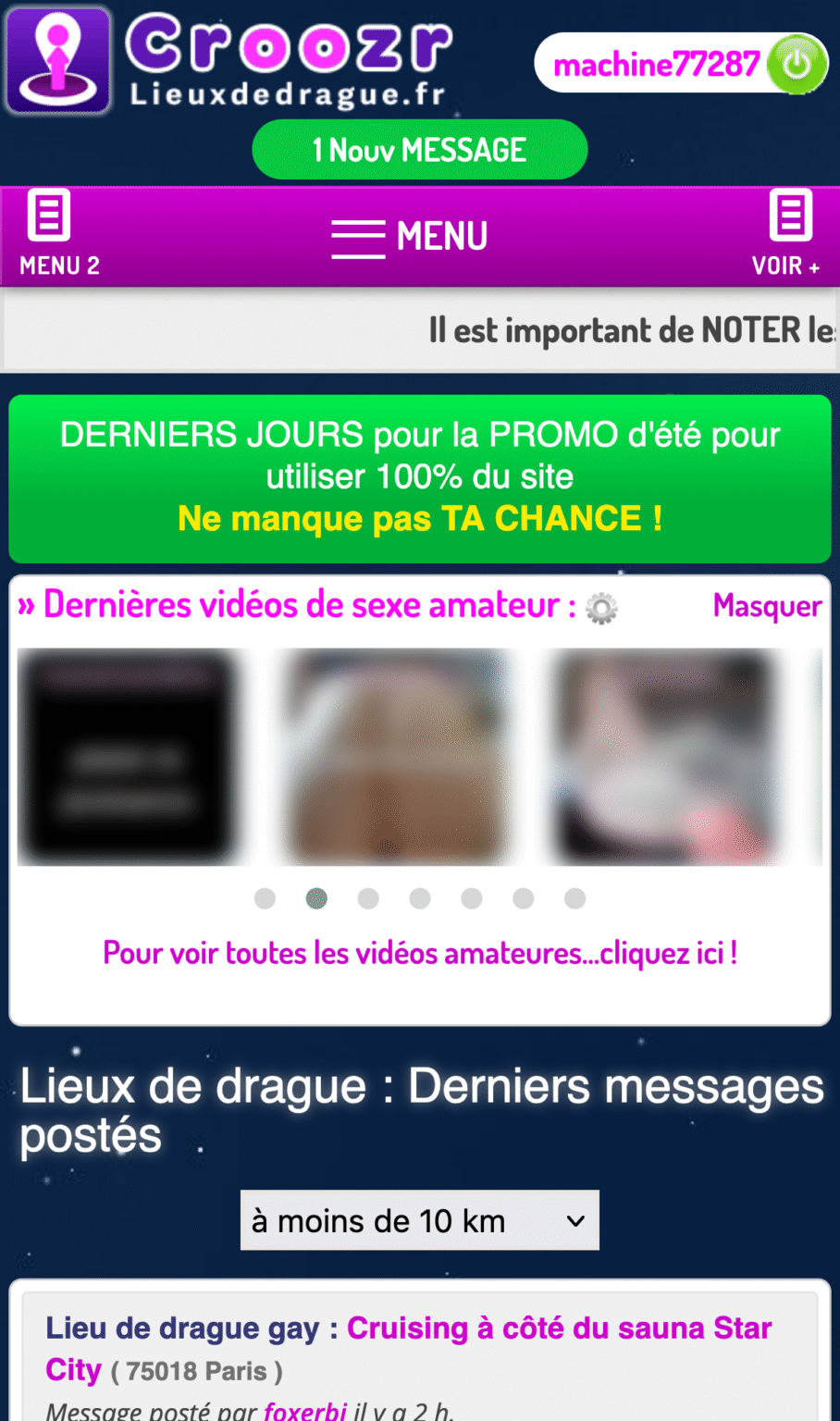Open the machine77287 profile name
Image resolution: width=840 pixels, height=1421 pixels.
[x=656, y=65]
